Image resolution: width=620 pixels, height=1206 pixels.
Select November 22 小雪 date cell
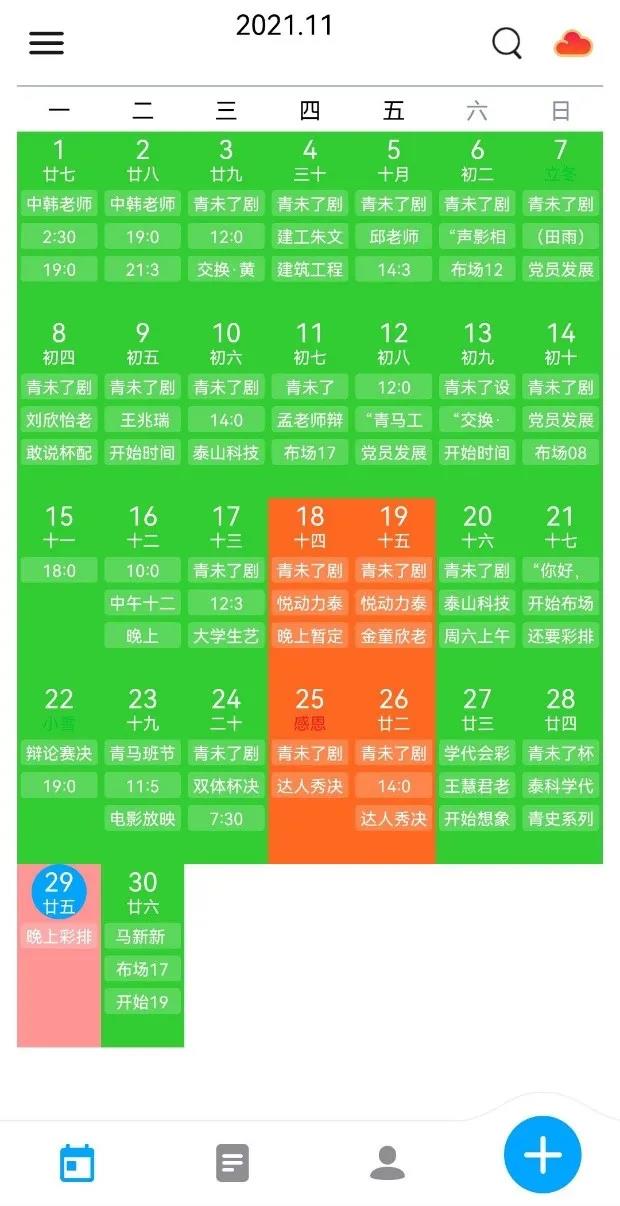59,707
